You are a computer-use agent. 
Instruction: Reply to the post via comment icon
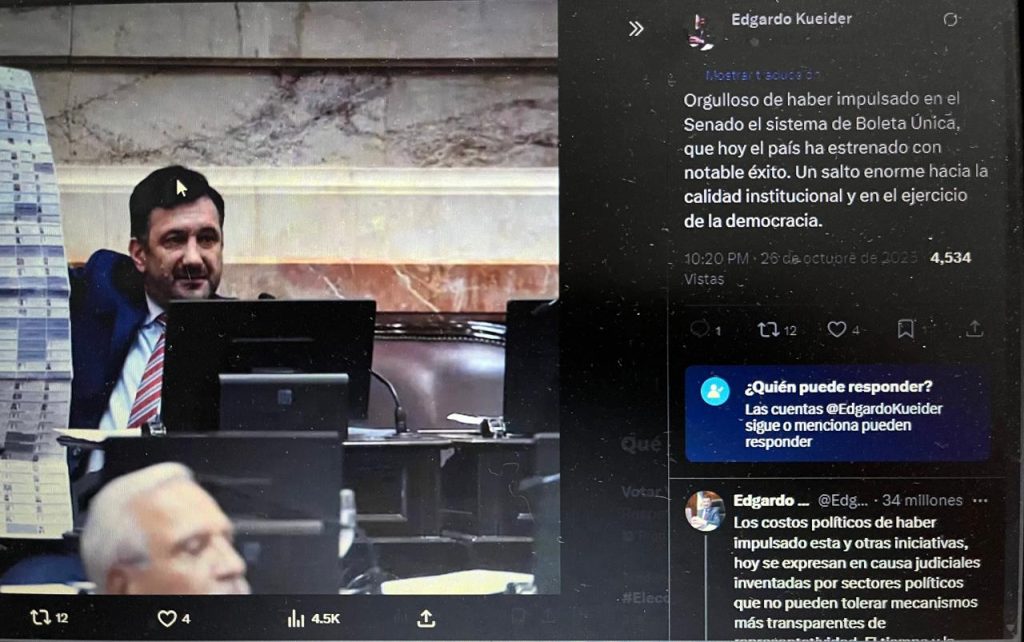point(700,328)
